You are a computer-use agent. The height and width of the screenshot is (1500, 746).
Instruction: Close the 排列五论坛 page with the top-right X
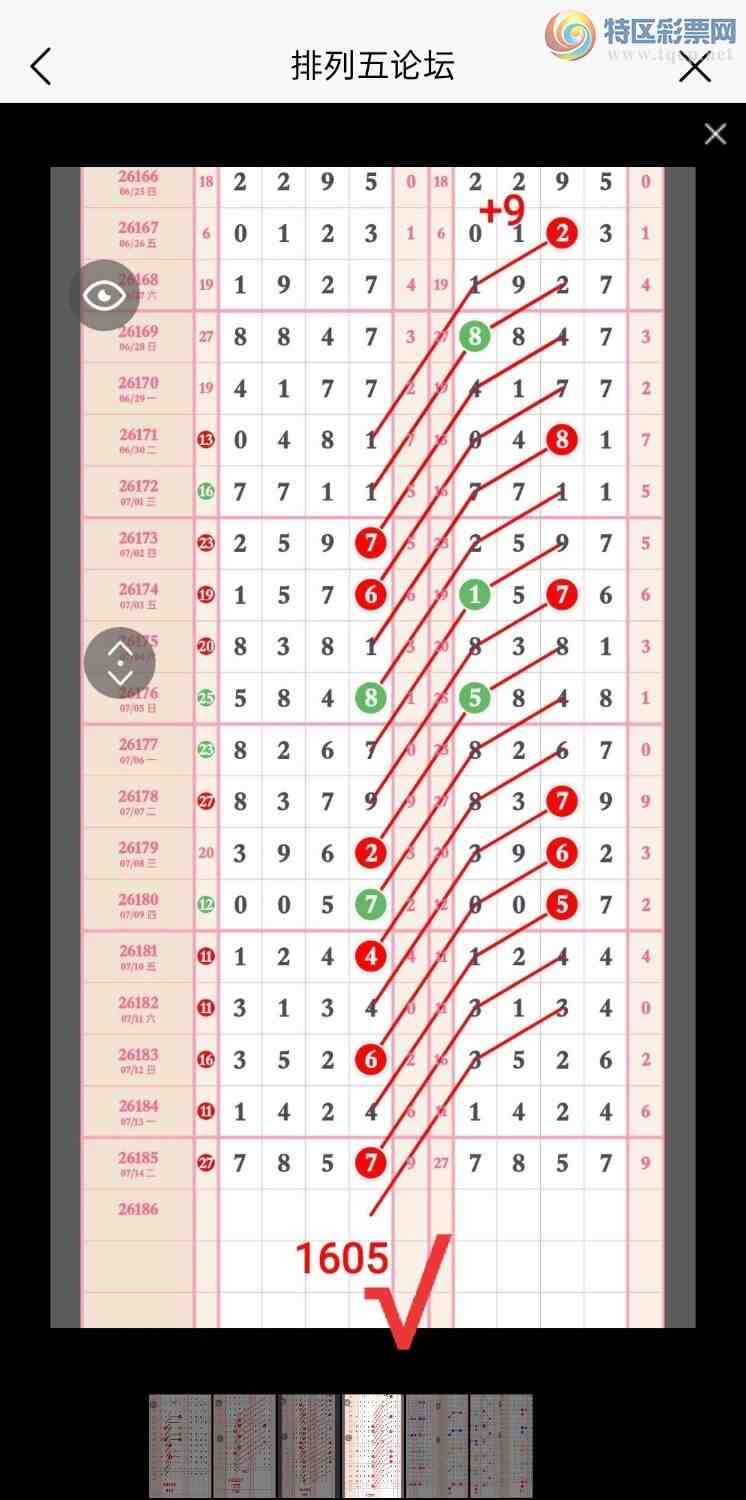[x=695, y=67]
